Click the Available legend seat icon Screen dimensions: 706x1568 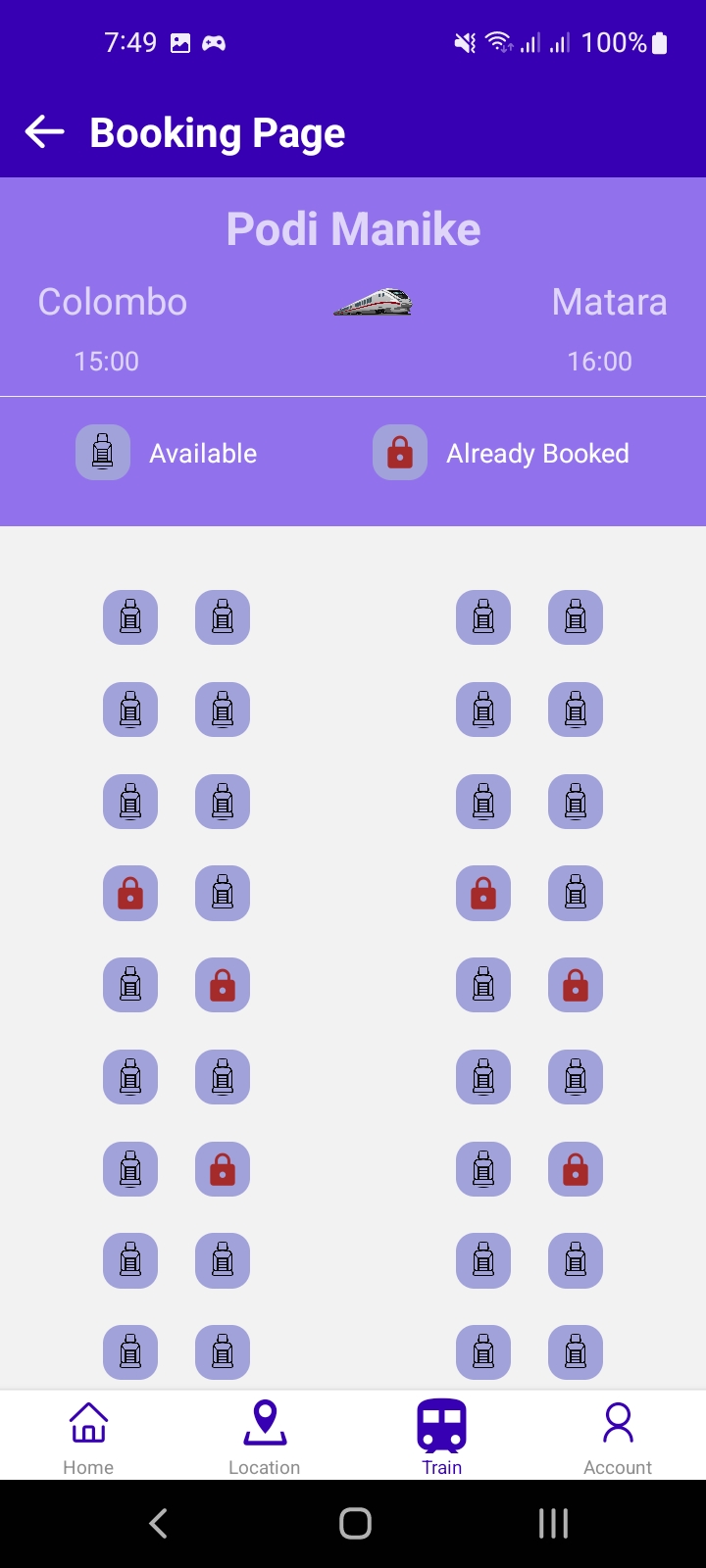(103, 453)
